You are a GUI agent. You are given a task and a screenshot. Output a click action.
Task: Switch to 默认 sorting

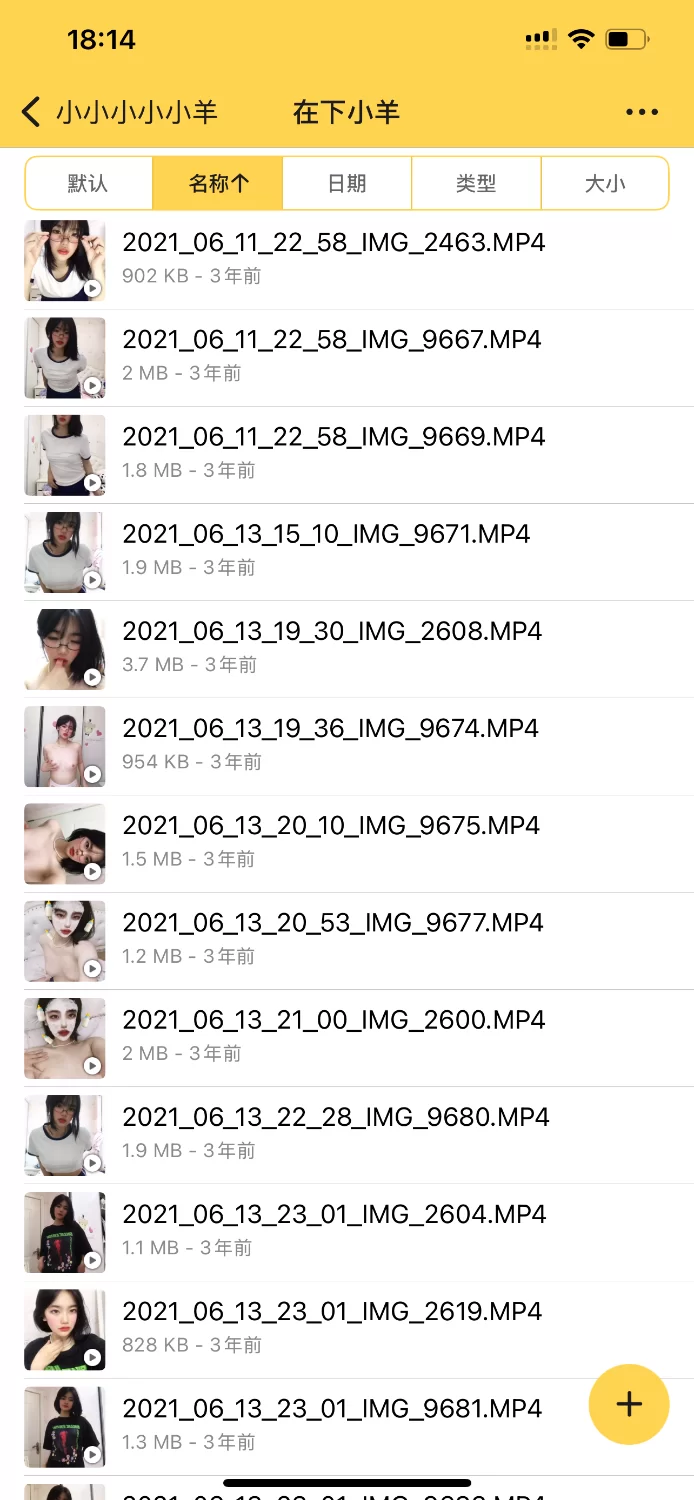88,184
